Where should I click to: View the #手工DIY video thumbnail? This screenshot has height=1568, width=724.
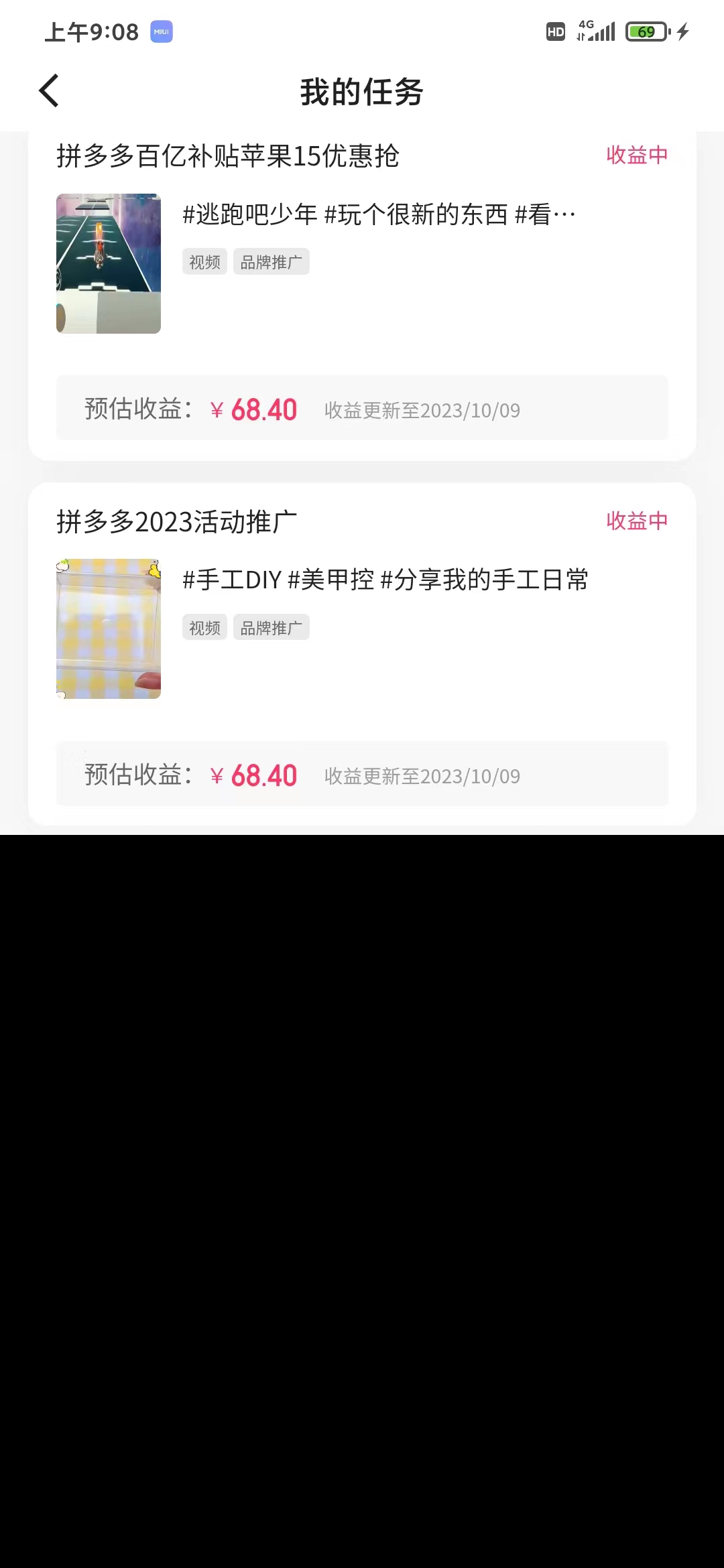tap(109, 629)
